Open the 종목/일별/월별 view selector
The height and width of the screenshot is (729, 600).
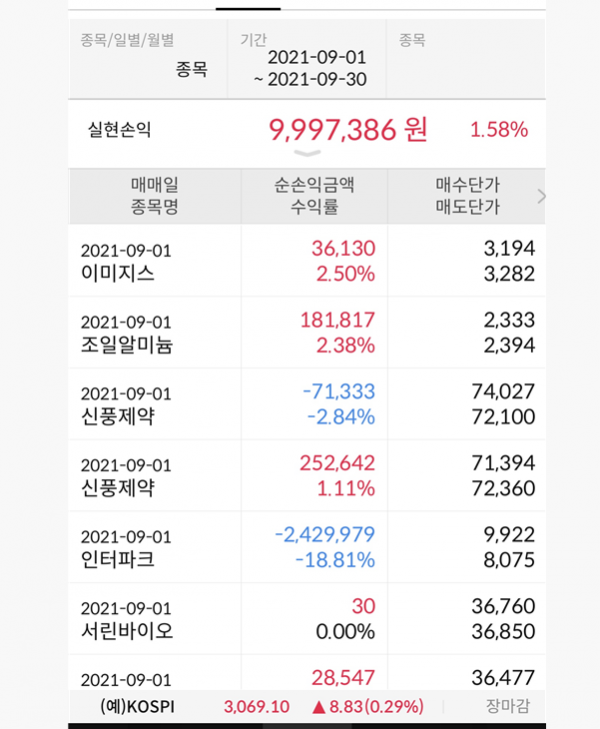coord(148,58)
